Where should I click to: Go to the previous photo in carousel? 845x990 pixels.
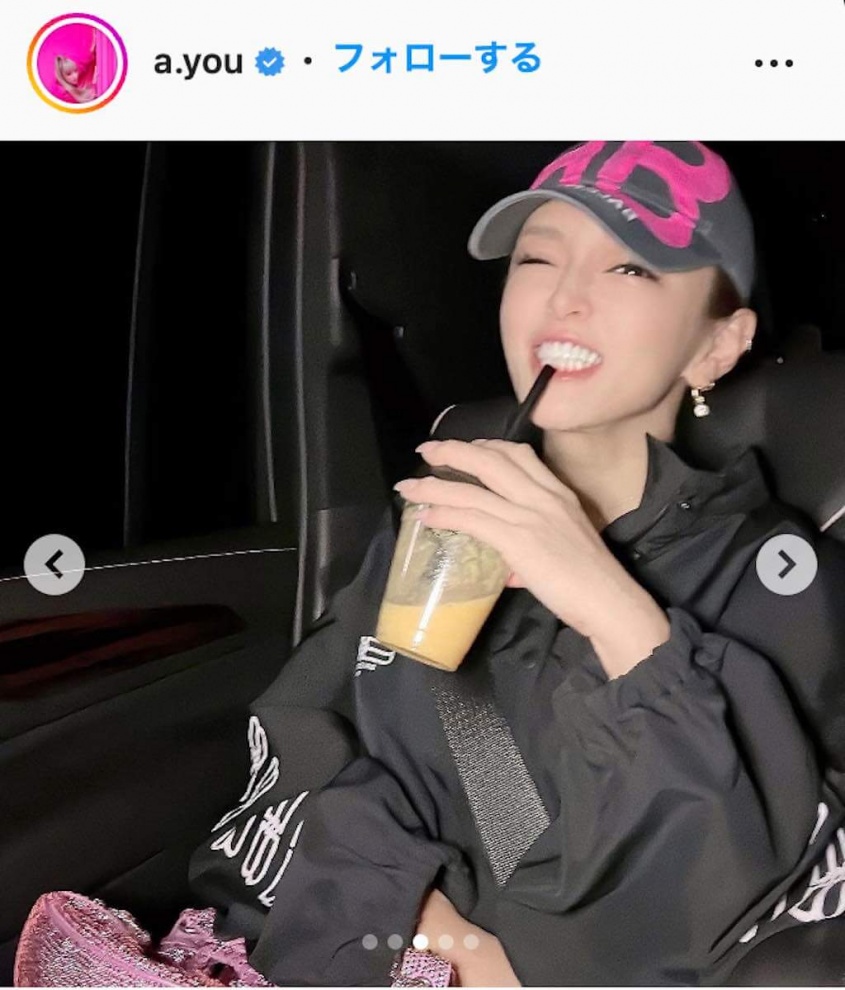pos(54,566)
